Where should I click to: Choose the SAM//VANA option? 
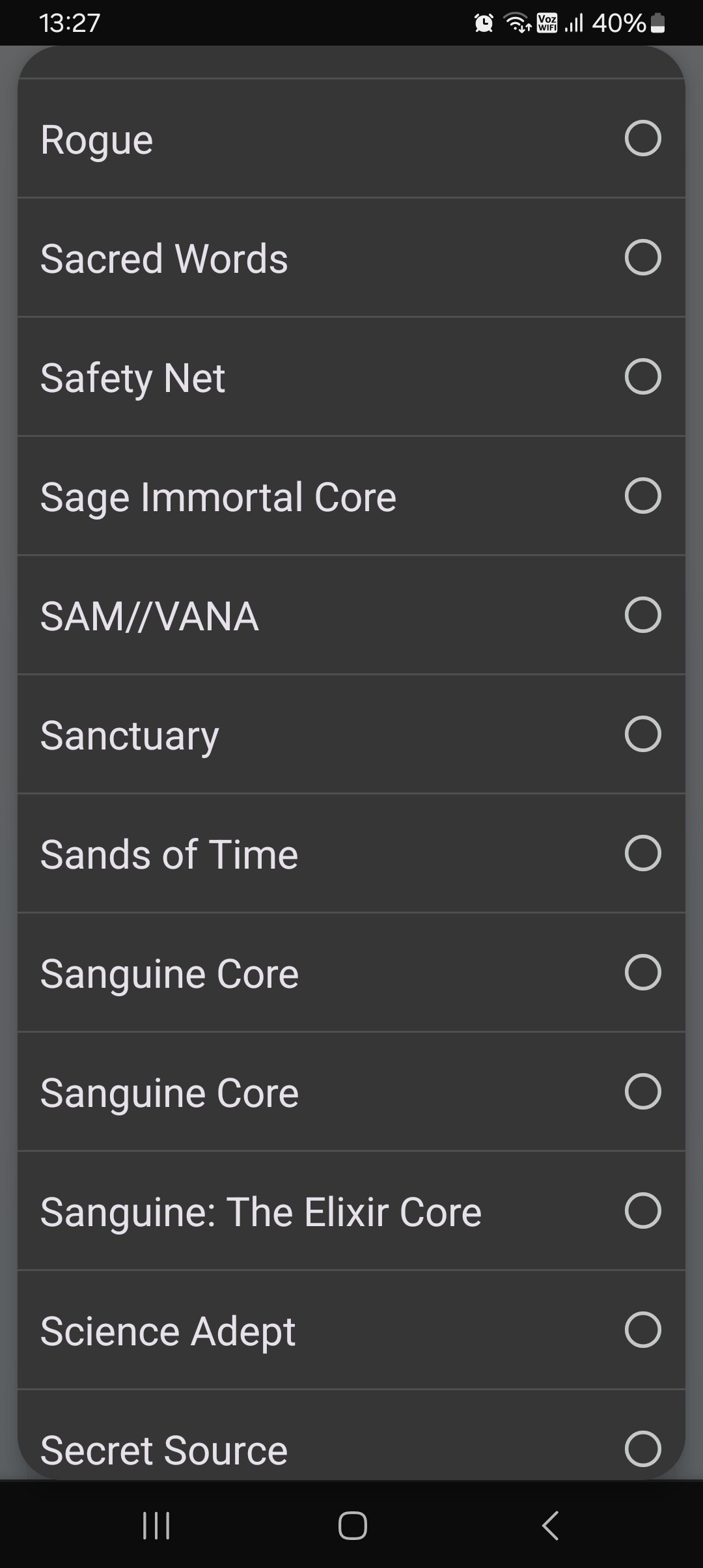coord(351,615)
